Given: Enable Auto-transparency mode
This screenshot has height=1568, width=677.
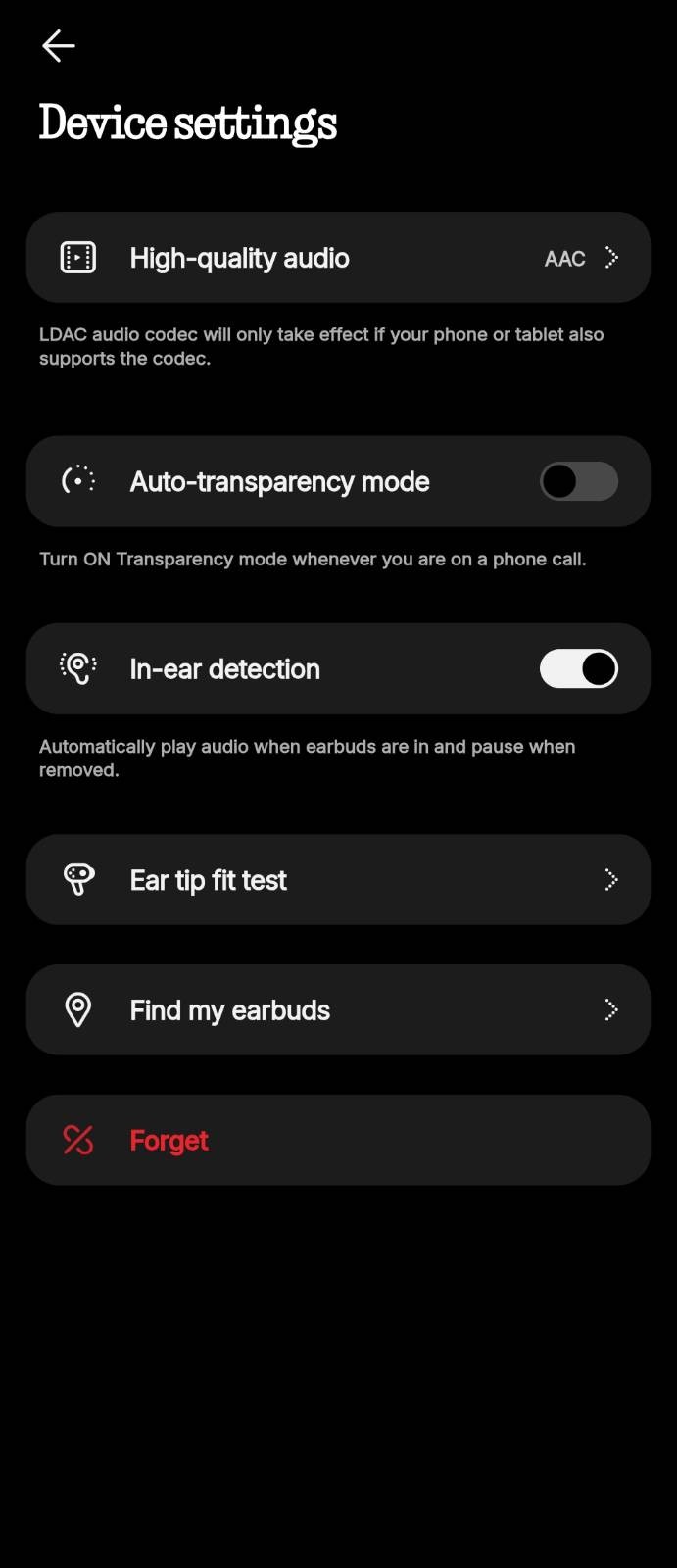Looking at the screenshot, I should 578,481.
